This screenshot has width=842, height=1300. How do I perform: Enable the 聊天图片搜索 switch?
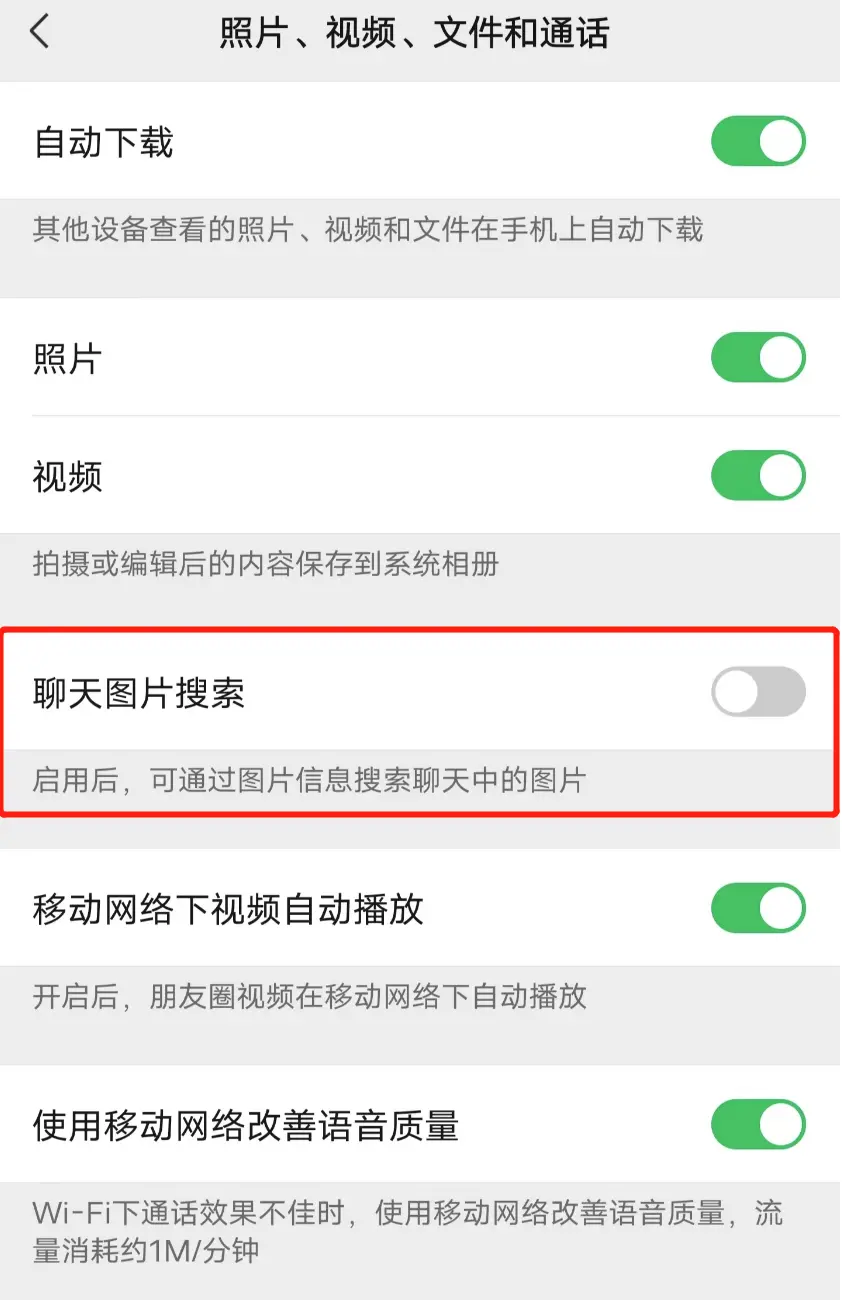[x=758, y=692]
